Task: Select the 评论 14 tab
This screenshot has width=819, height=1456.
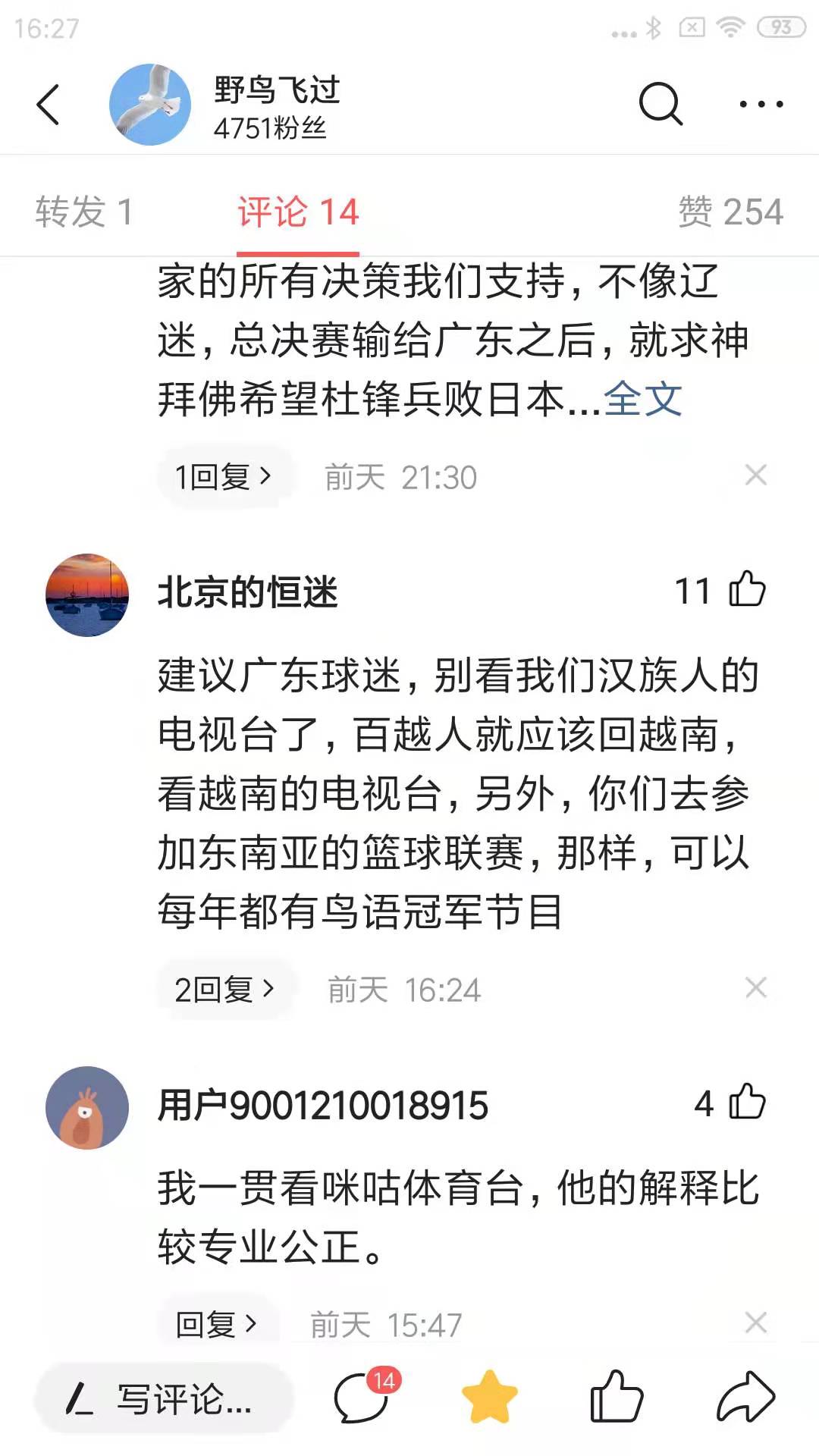Action: [297, 212]
